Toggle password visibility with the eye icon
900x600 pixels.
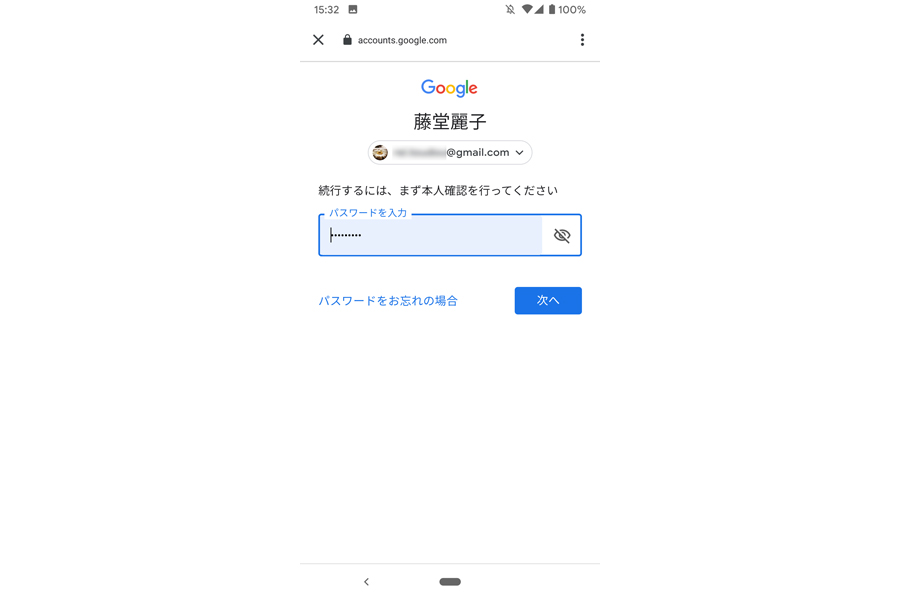[x=562, y=236]
